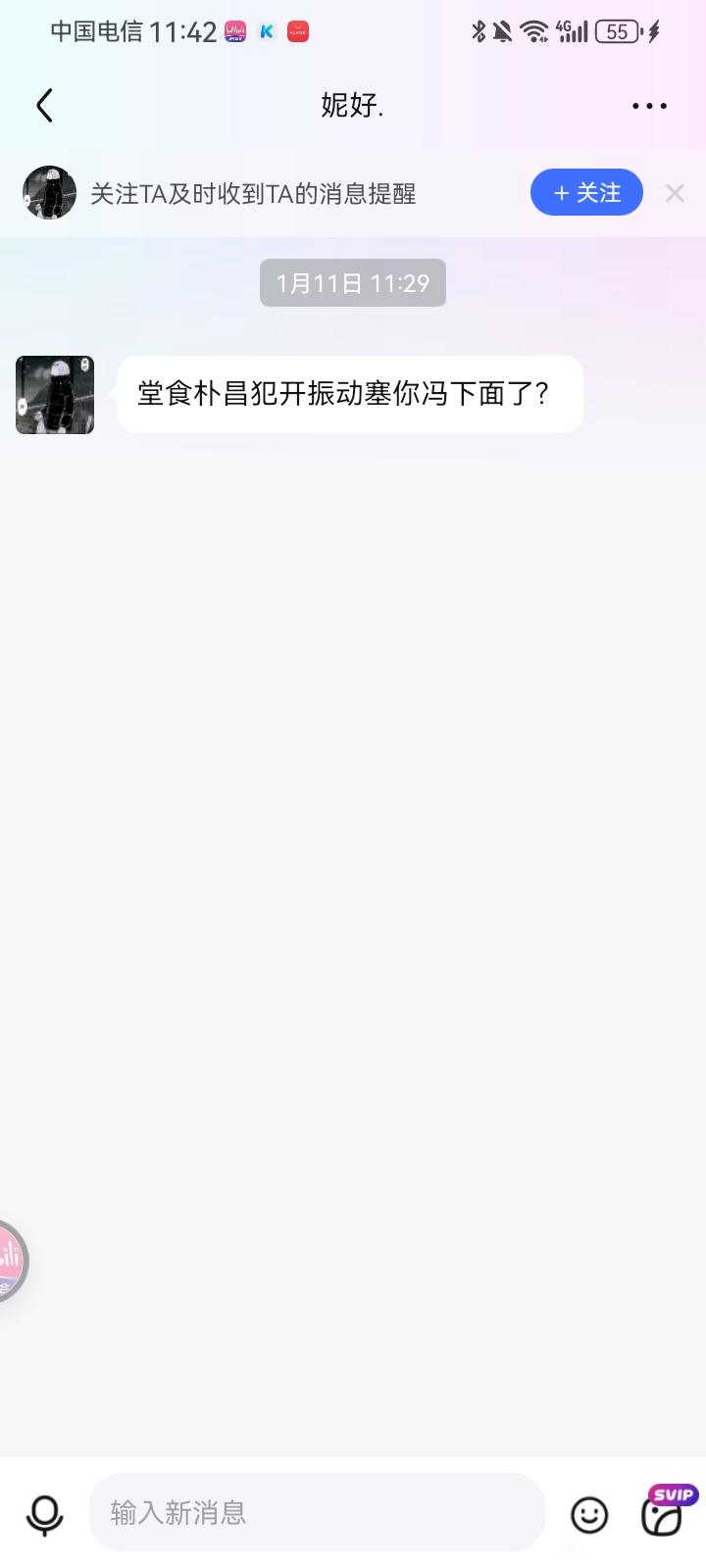Open the emoji picker

point(589,1515)
